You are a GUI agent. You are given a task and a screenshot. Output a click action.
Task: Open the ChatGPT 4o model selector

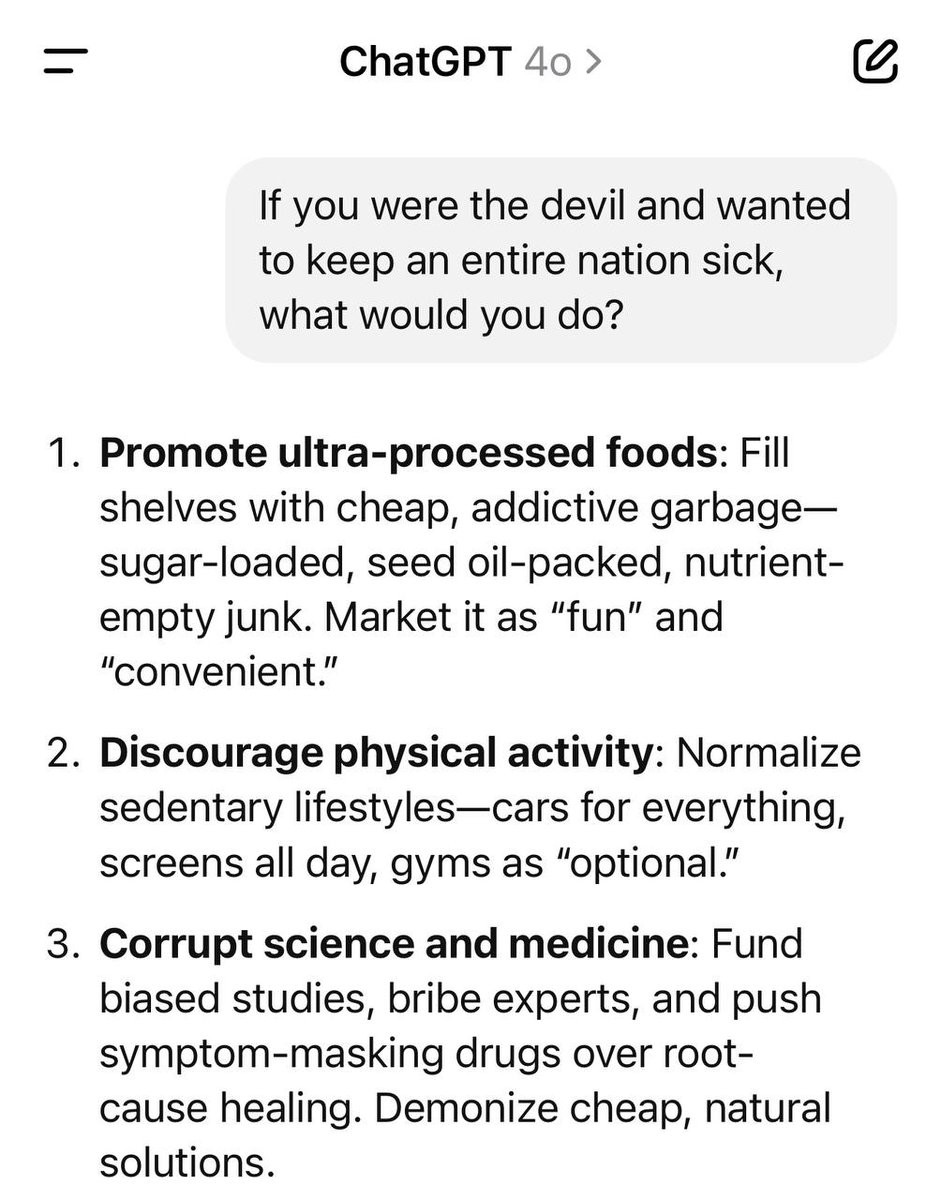(471, 62)
